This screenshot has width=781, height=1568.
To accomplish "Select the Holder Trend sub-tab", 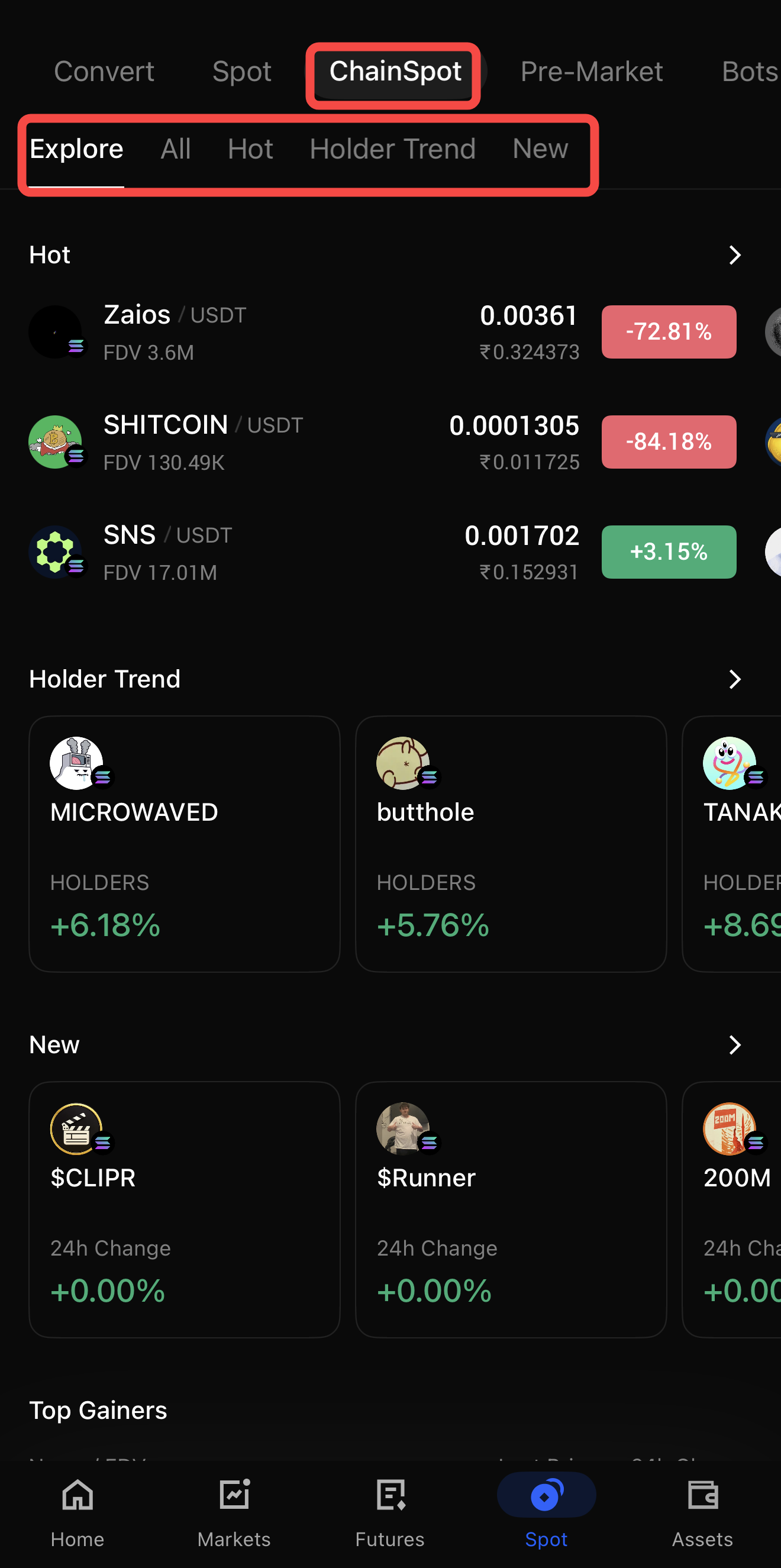I will (x=392, y=149).
